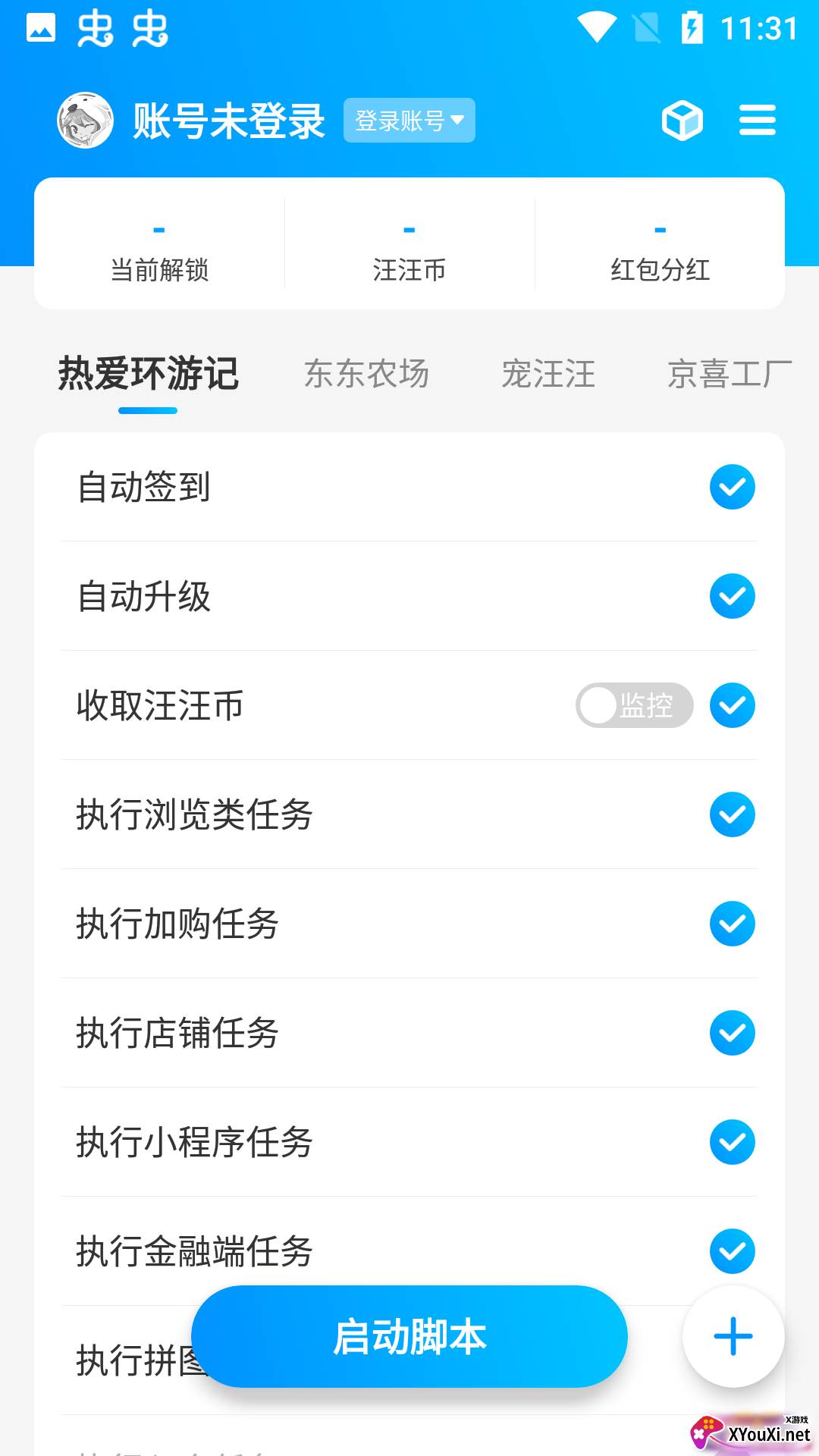Tap the 启动脚本 button
819x1456 pixels.
click(x=409, y=1336)
